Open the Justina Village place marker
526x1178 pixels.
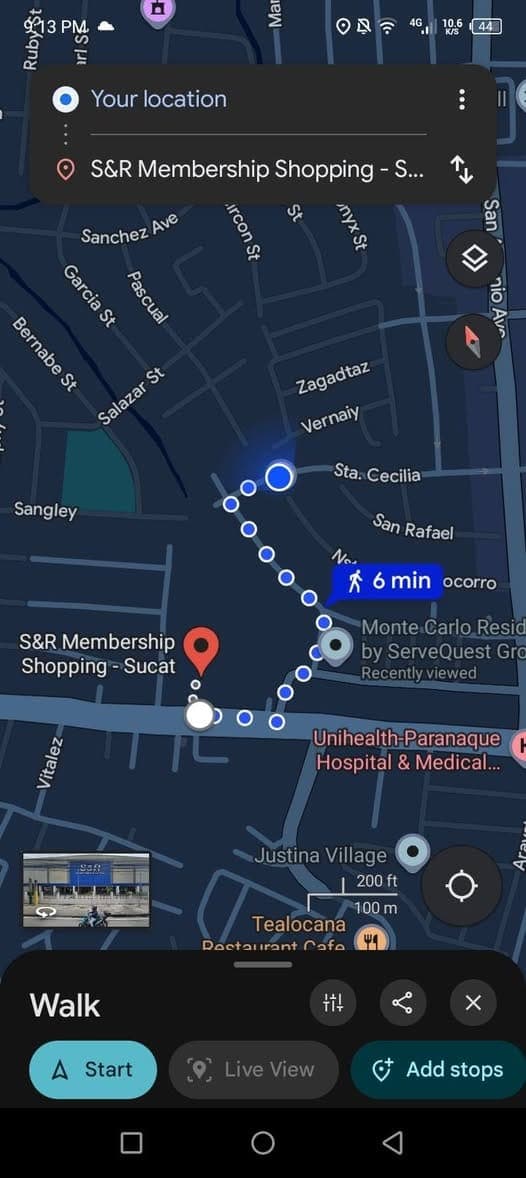click(x=413, y=851)
